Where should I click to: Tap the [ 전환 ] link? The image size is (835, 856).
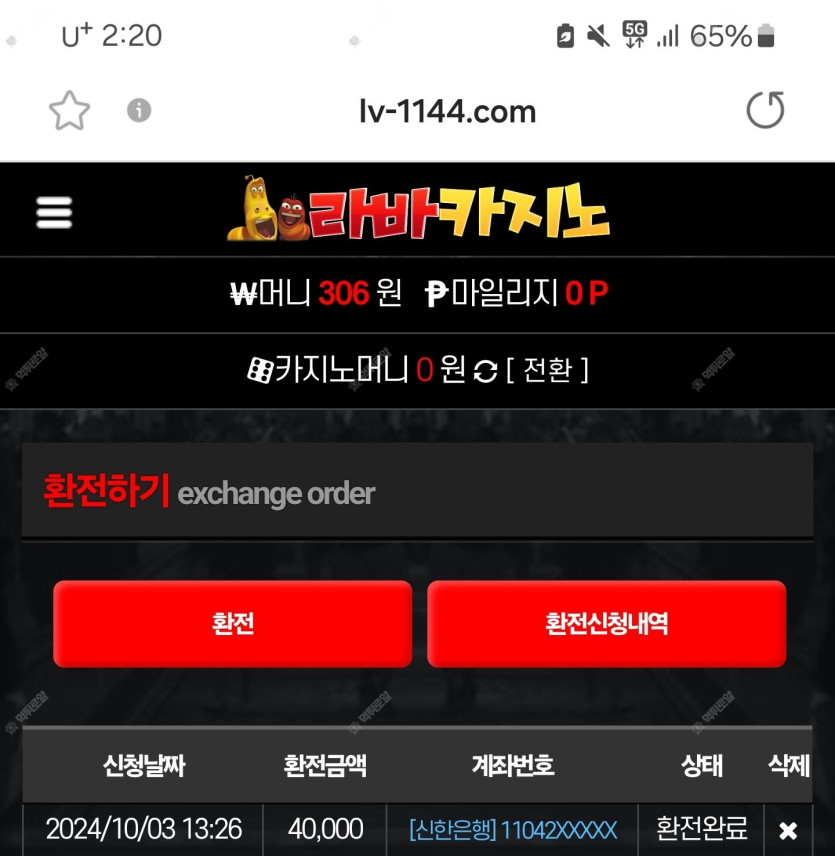(x=547, y=370)
